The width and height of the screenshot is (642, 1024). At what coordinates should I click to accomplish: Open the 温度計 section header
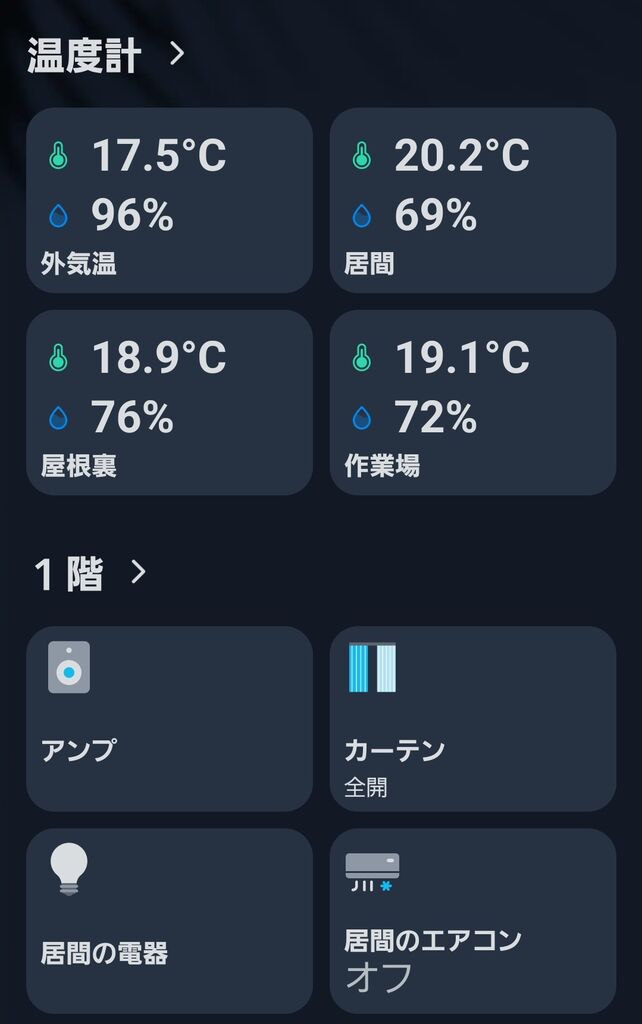(105, 54)
